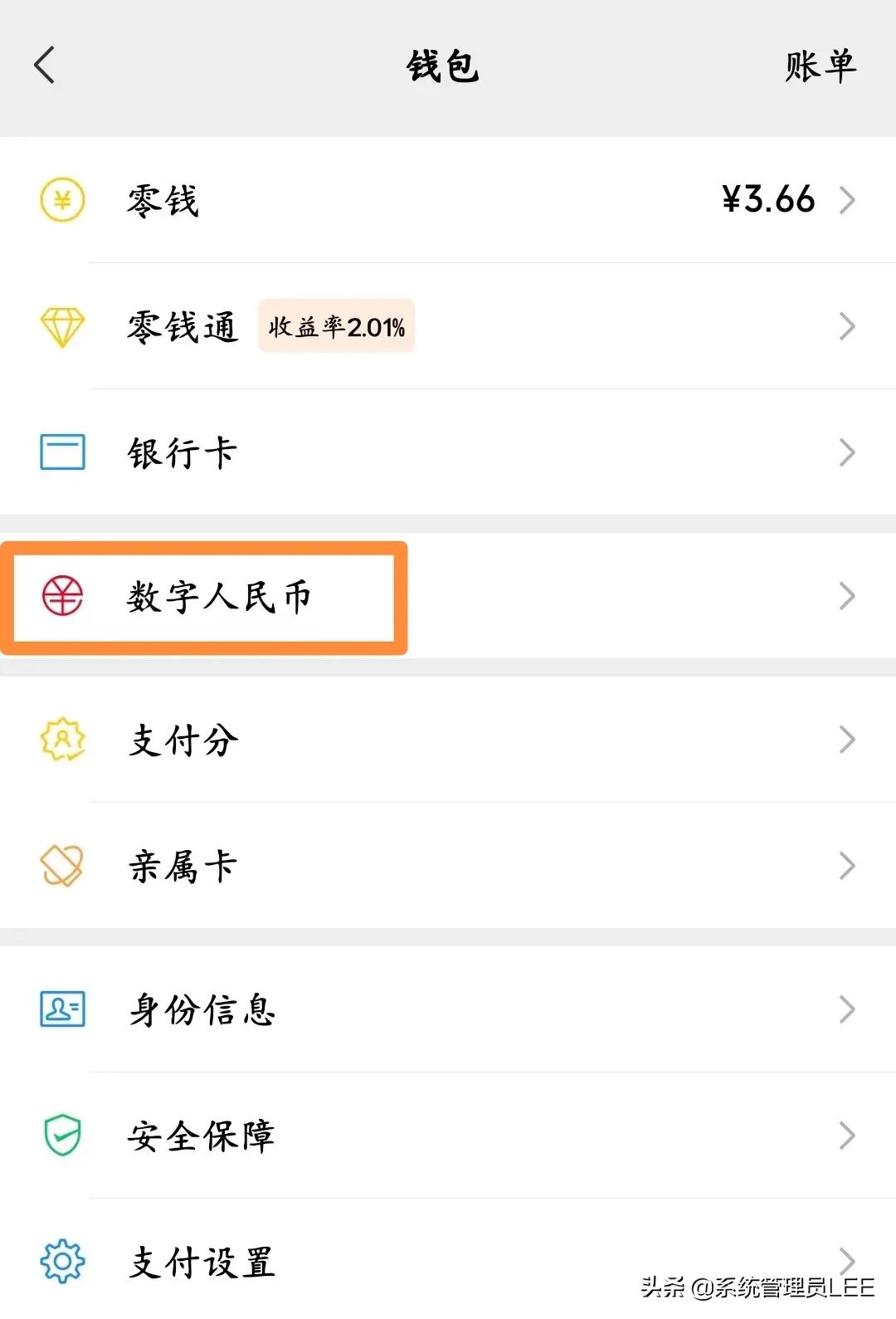Click the red 数字人民币 currency icon

pyautogui.click(x=62, y=596)
